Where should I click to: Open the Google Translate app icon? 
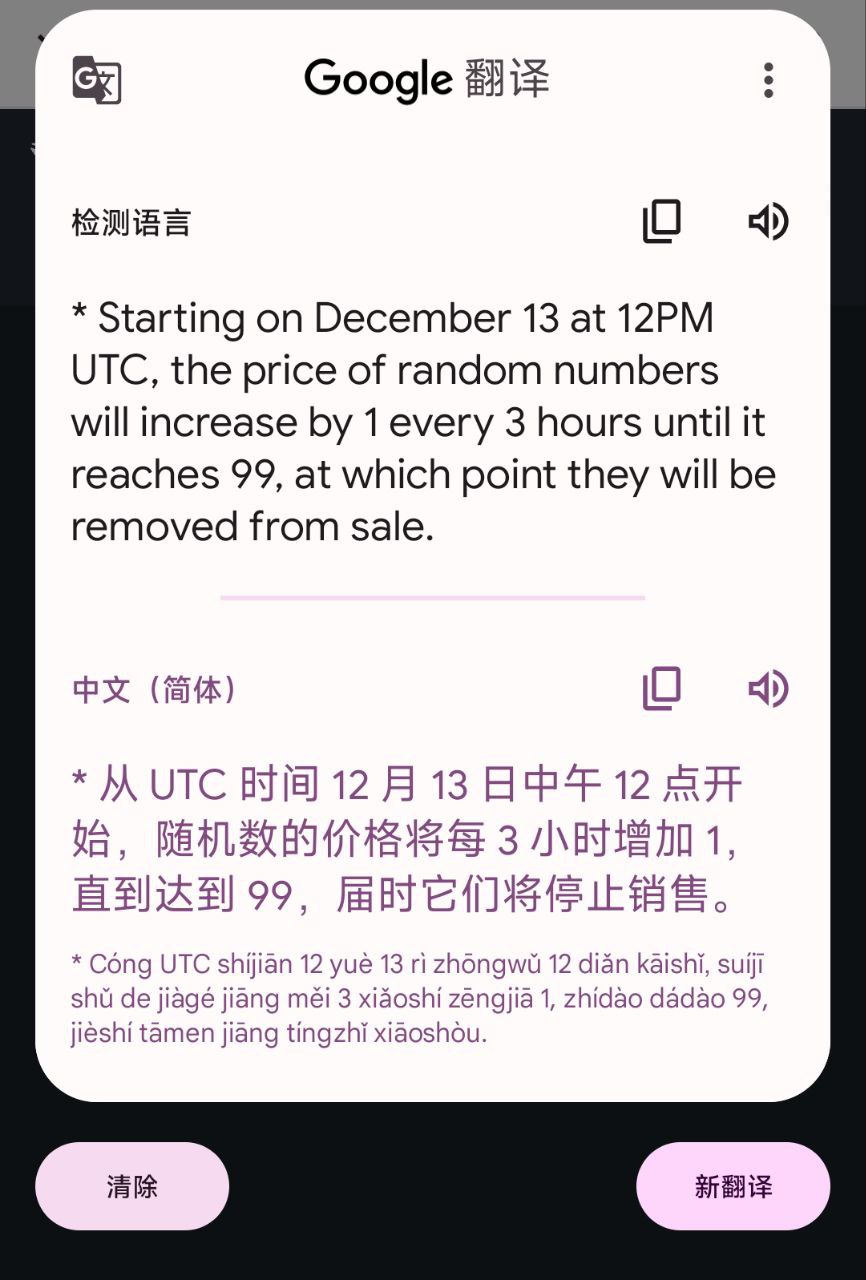click(97, 80)
